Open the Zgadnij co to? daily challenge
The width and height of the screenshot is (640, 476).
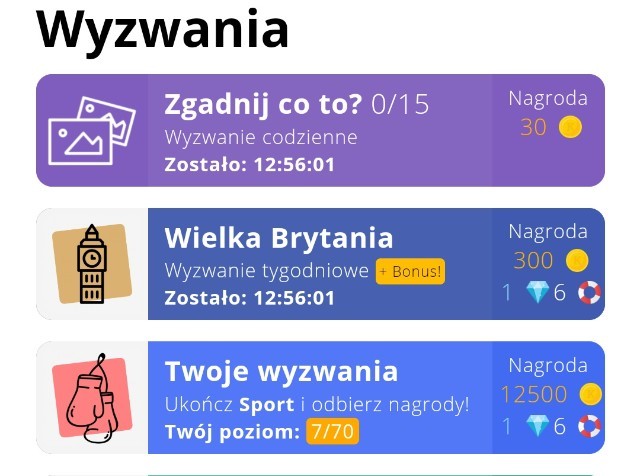click(320, 130)
